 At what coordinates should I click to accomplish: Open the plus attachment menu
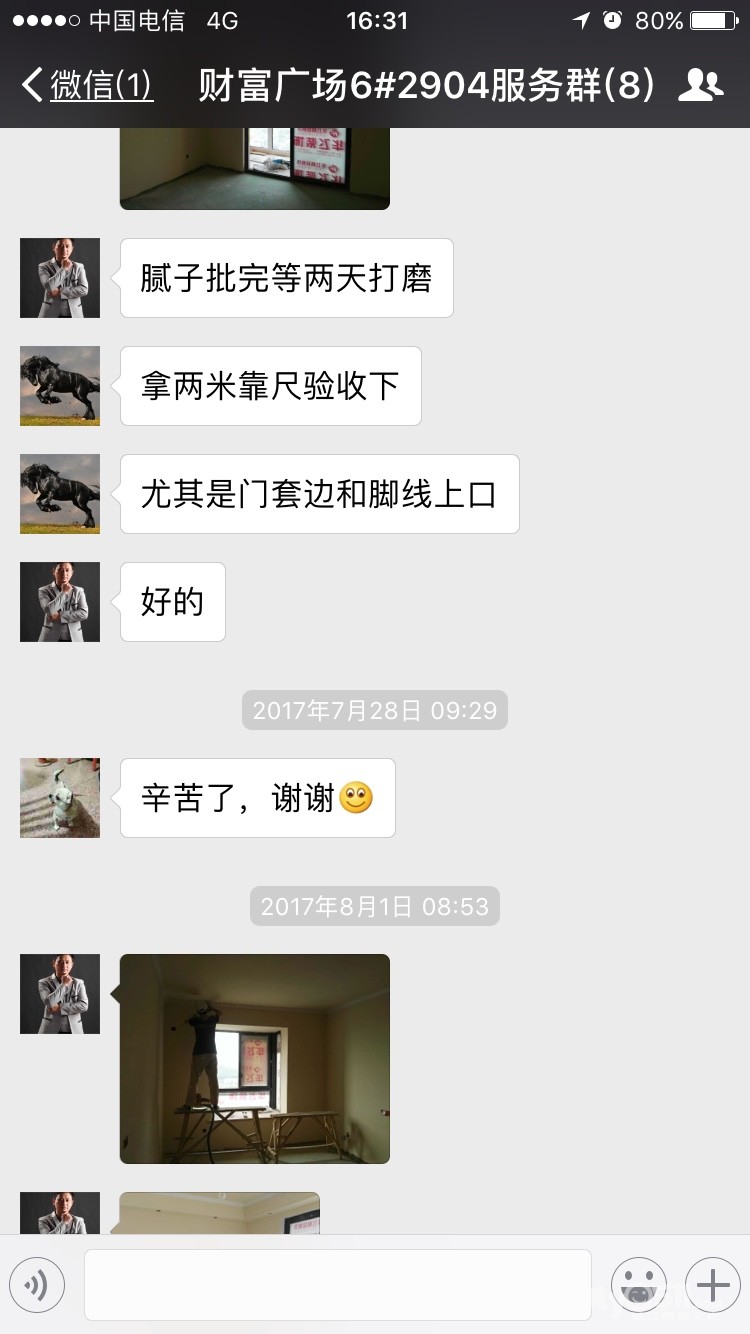712,1285
